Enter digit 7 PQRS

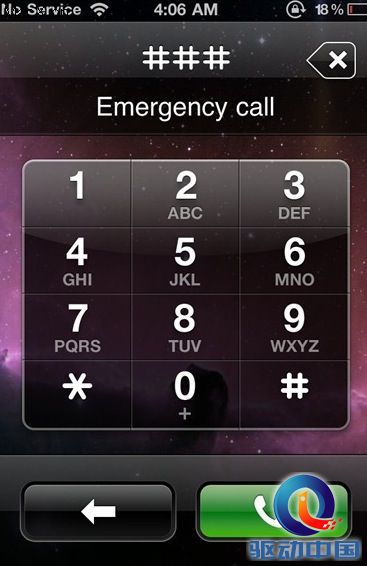tap(77, 327)
